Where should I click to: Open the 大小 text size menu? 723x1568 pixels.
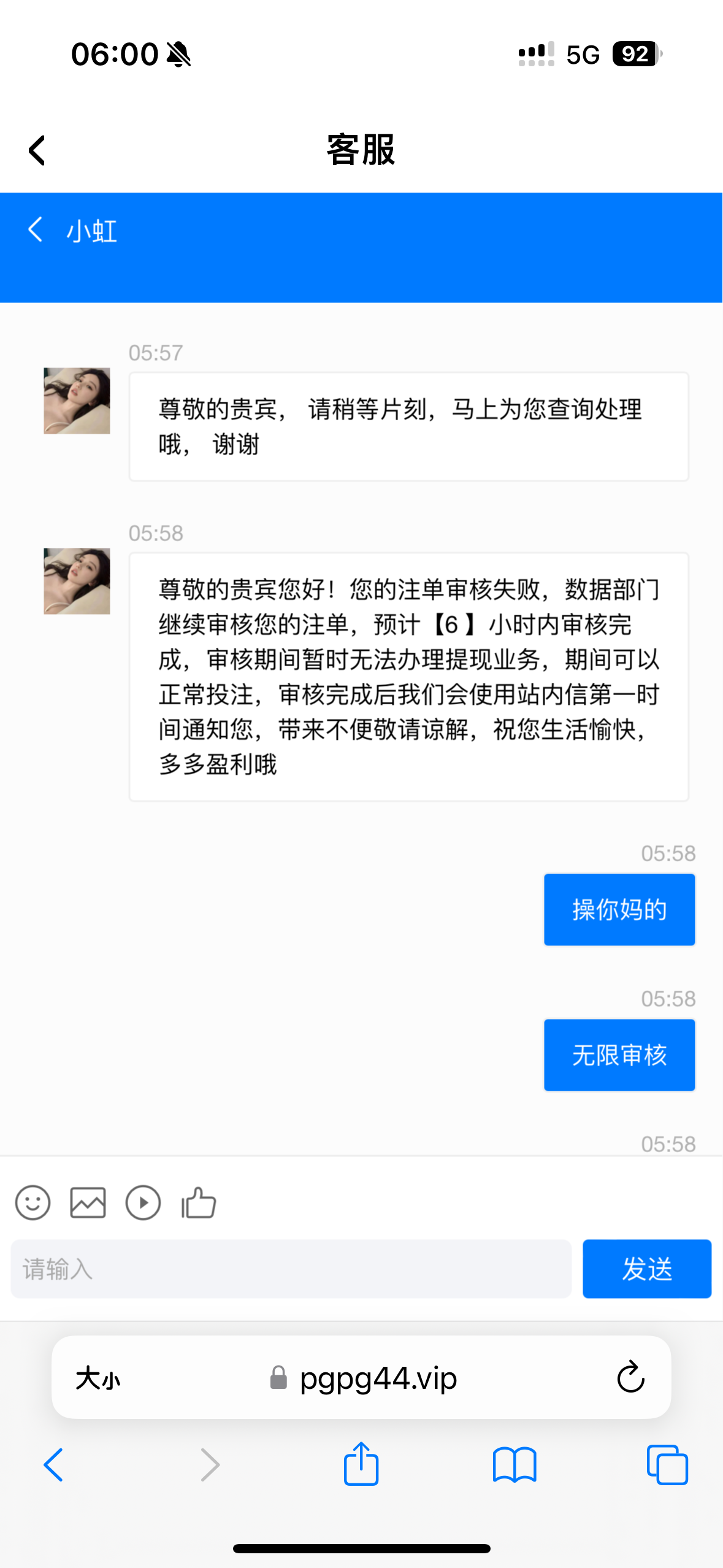pyautogui.click(x=98, y=1377)
